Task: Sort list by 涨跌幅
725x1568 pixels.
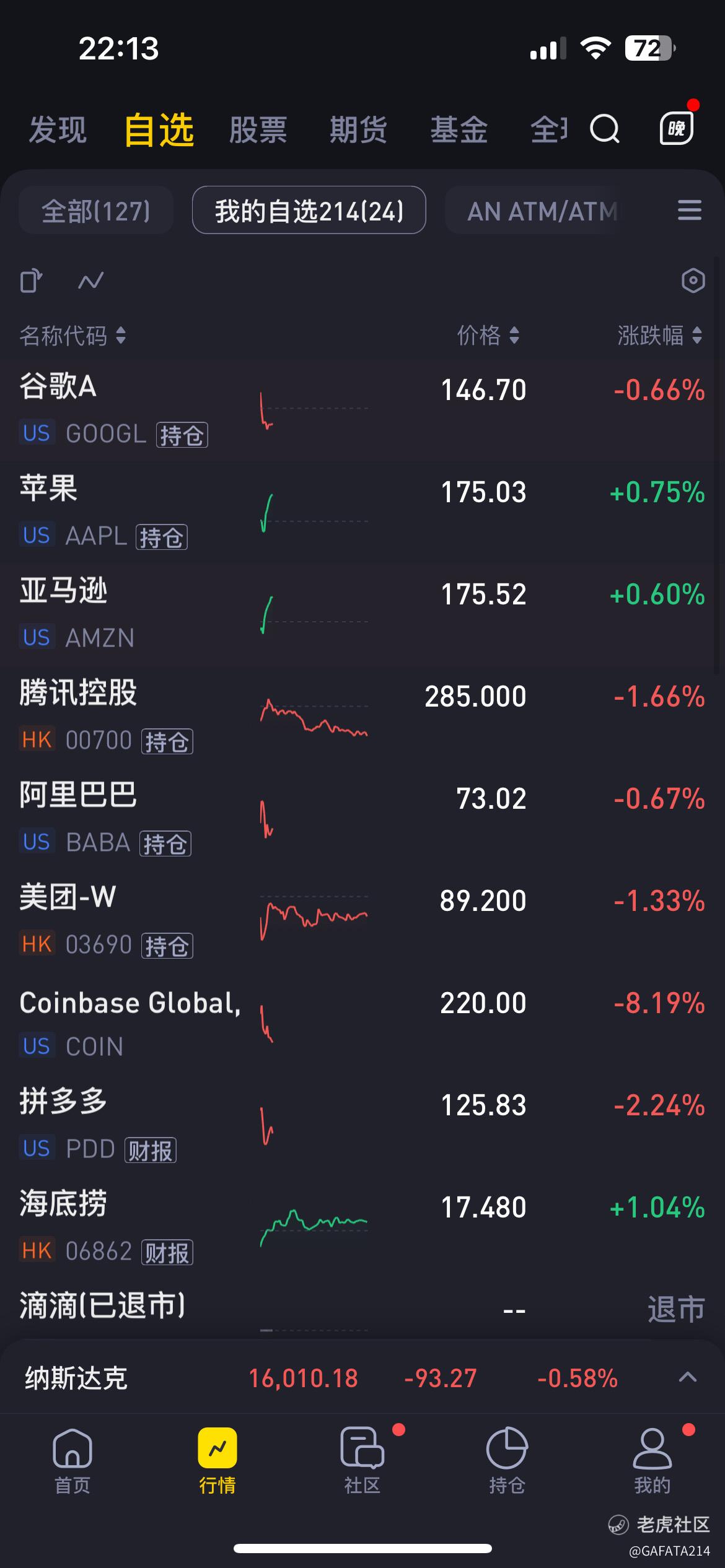Action: tap(659, 336)
